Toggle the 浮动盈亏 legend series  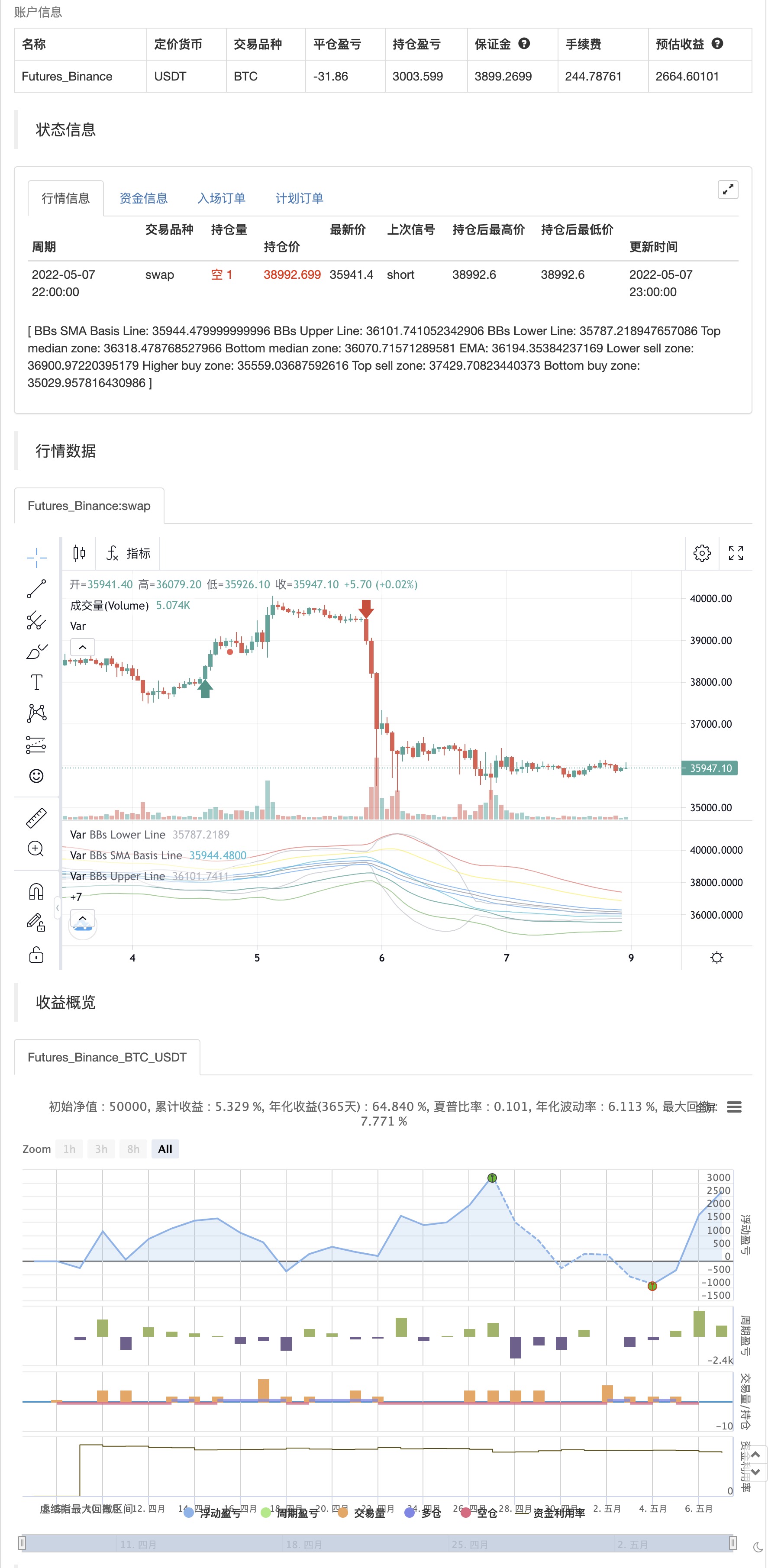pyautogui.click(x=213, y=1513)
